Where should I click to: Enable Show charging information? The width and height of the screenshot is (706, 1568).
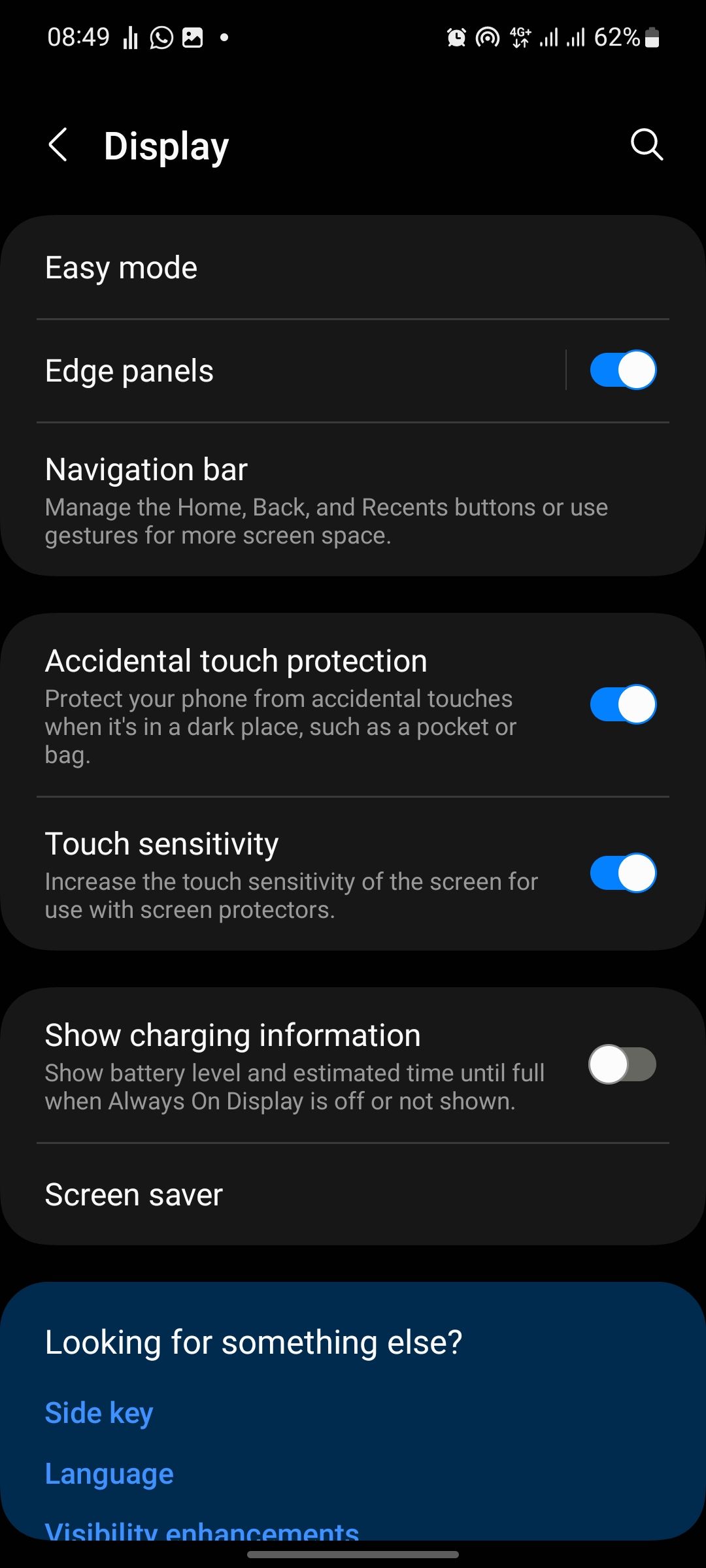point(622,1064)
